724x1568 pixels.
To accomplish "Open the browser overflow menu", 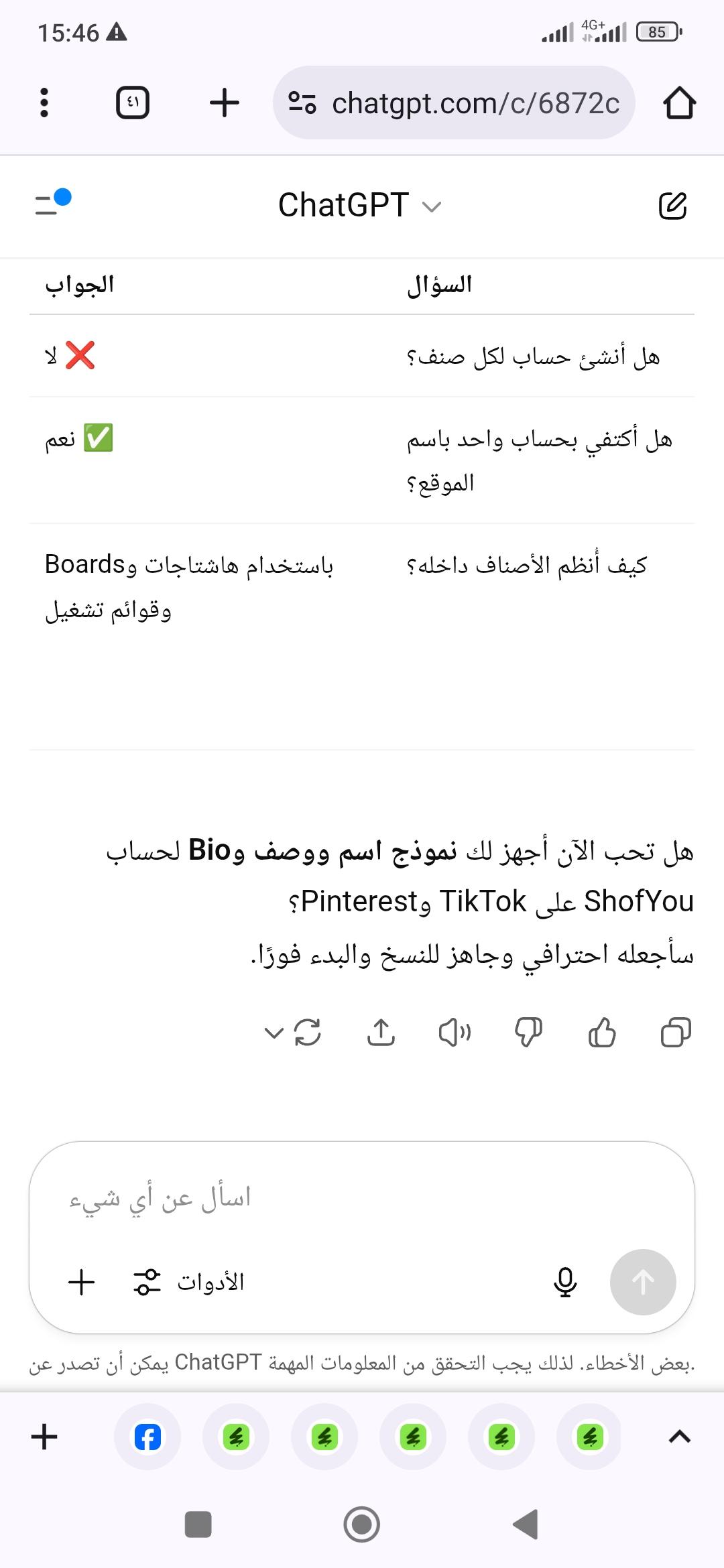I will (x=44, y=103).
